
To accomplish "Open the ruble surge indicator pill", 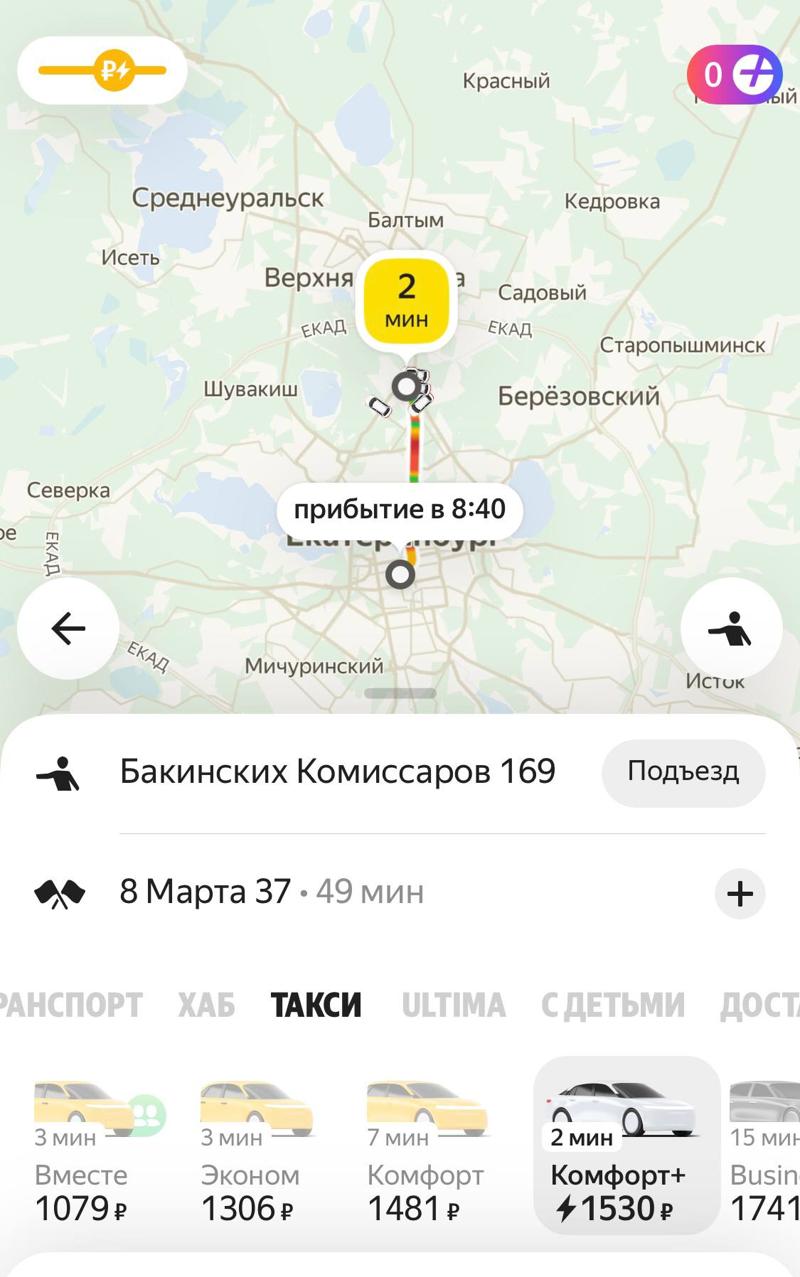I will (102, 71).
